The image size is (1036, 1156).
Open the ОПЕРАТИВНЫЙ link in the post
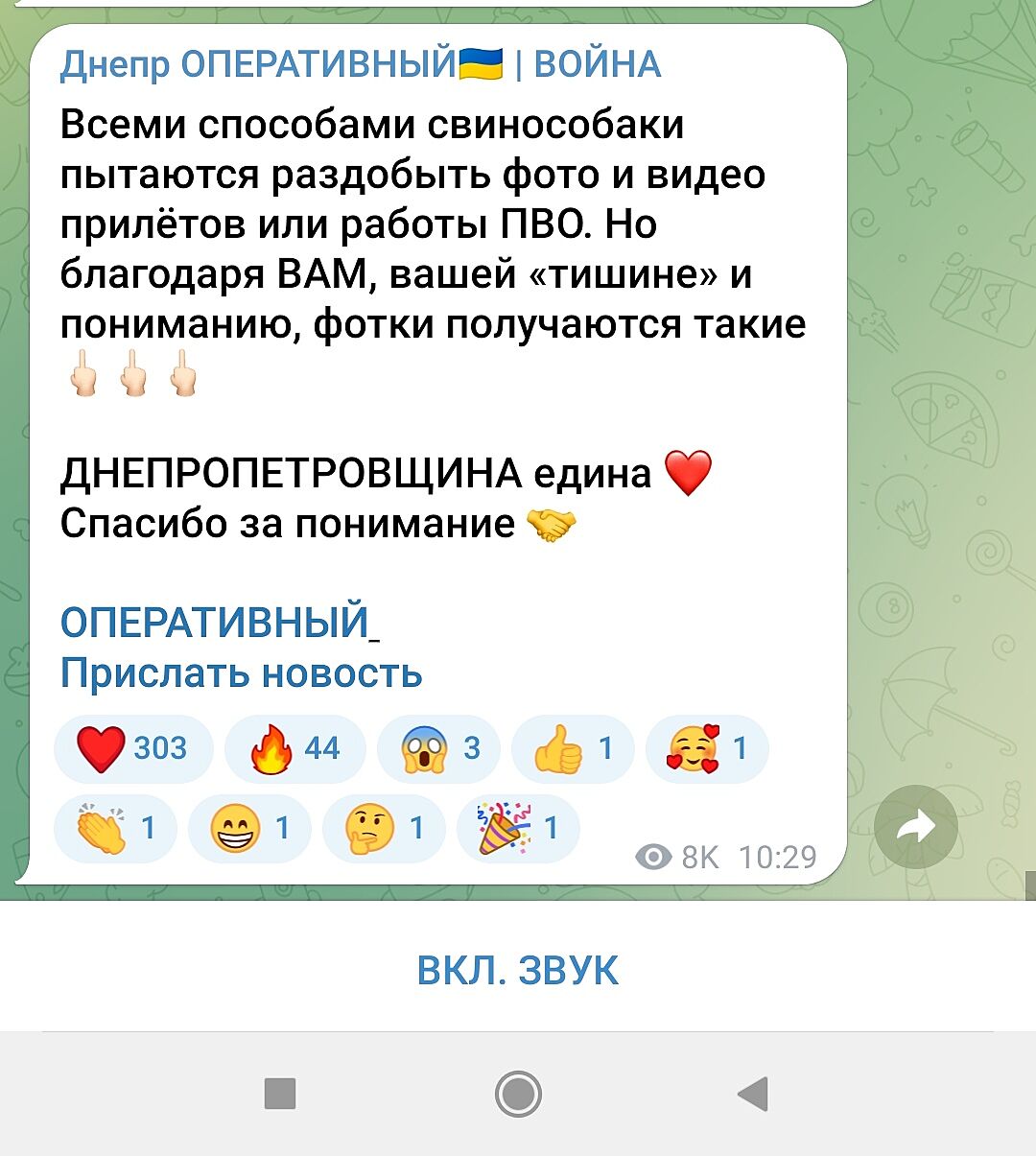click(x=219, y=622)
